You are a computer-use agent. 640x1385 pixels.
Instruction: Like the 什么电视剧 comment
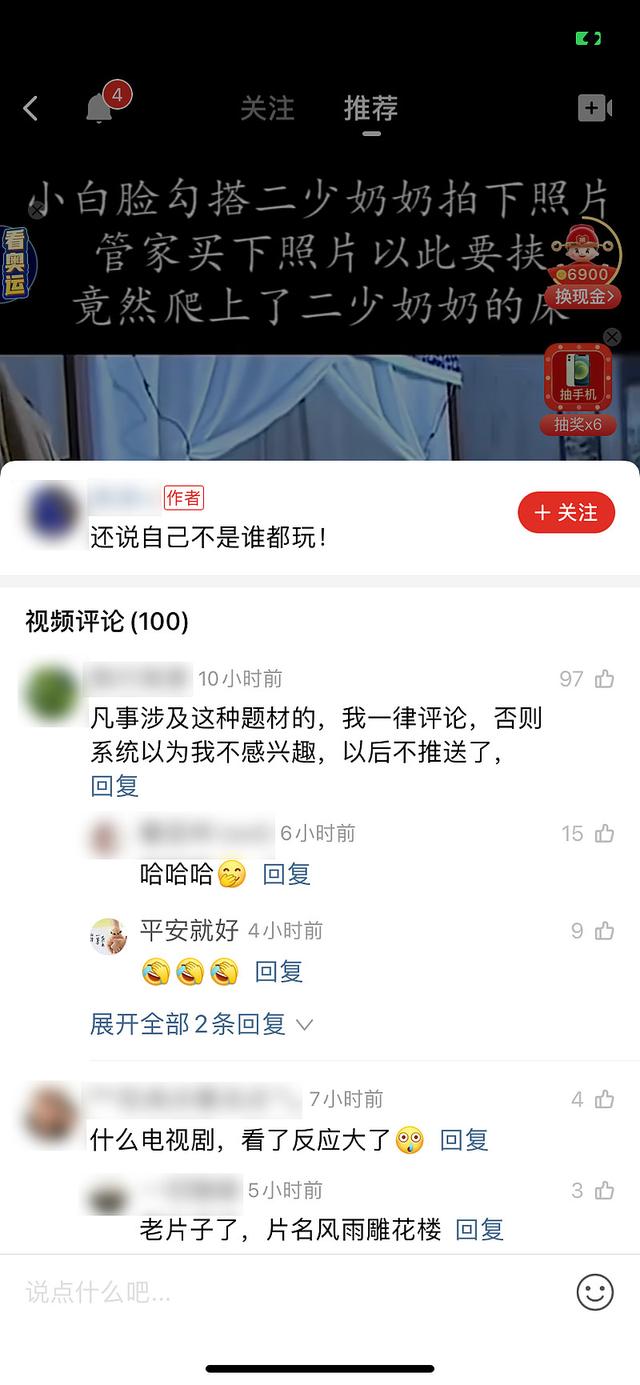click(x=604, y=1100)
